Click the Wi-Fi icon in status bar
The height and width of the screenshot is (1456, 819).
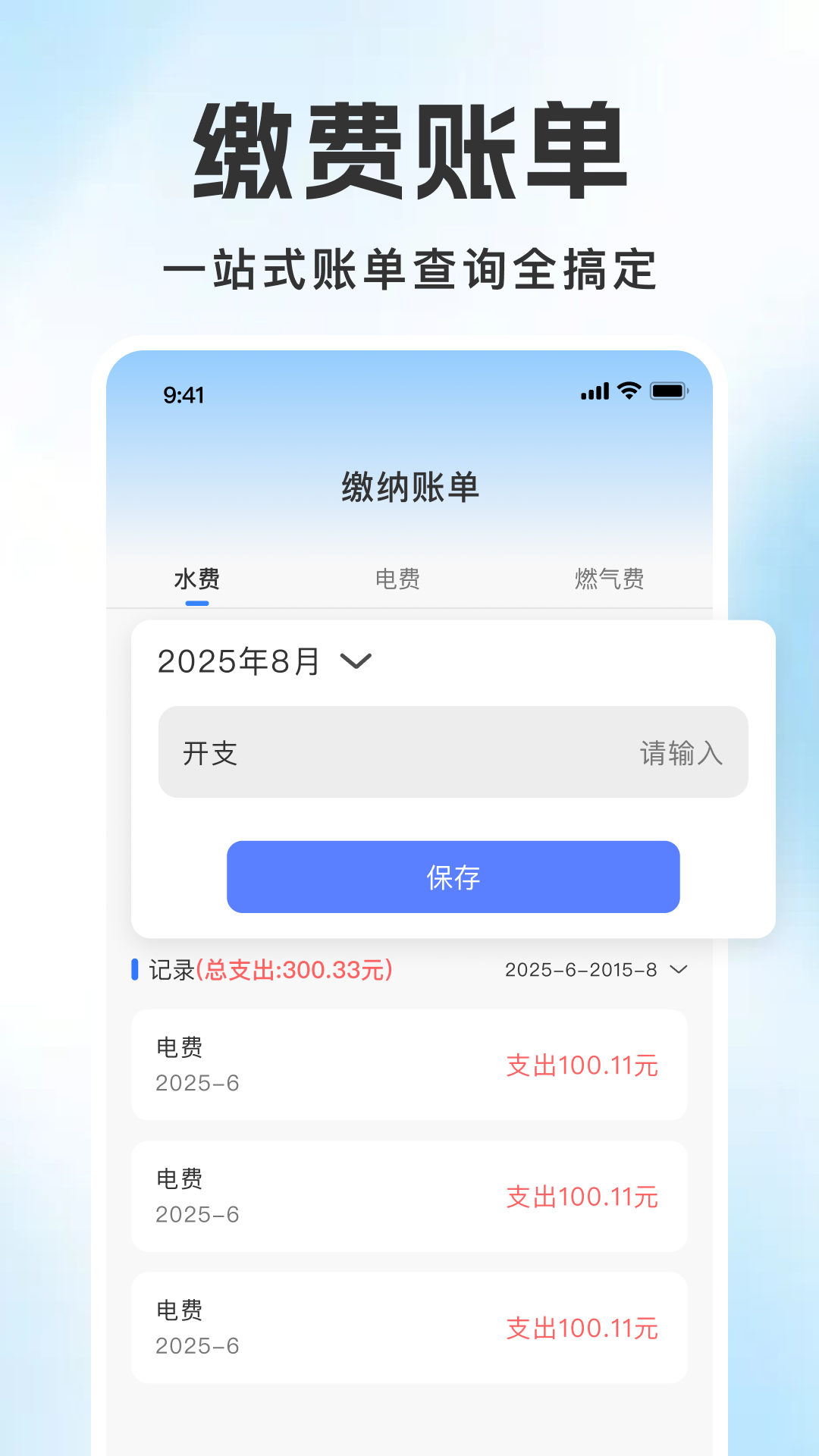tap(626, 391)
